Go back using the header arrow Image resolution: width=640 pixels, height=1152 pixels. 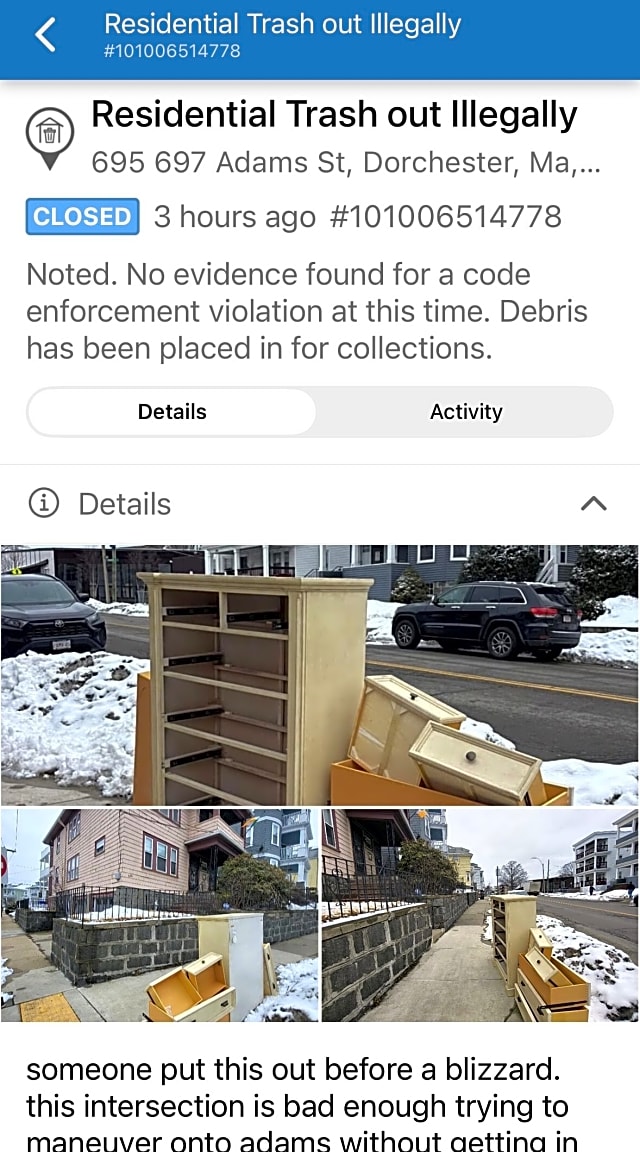44,35
